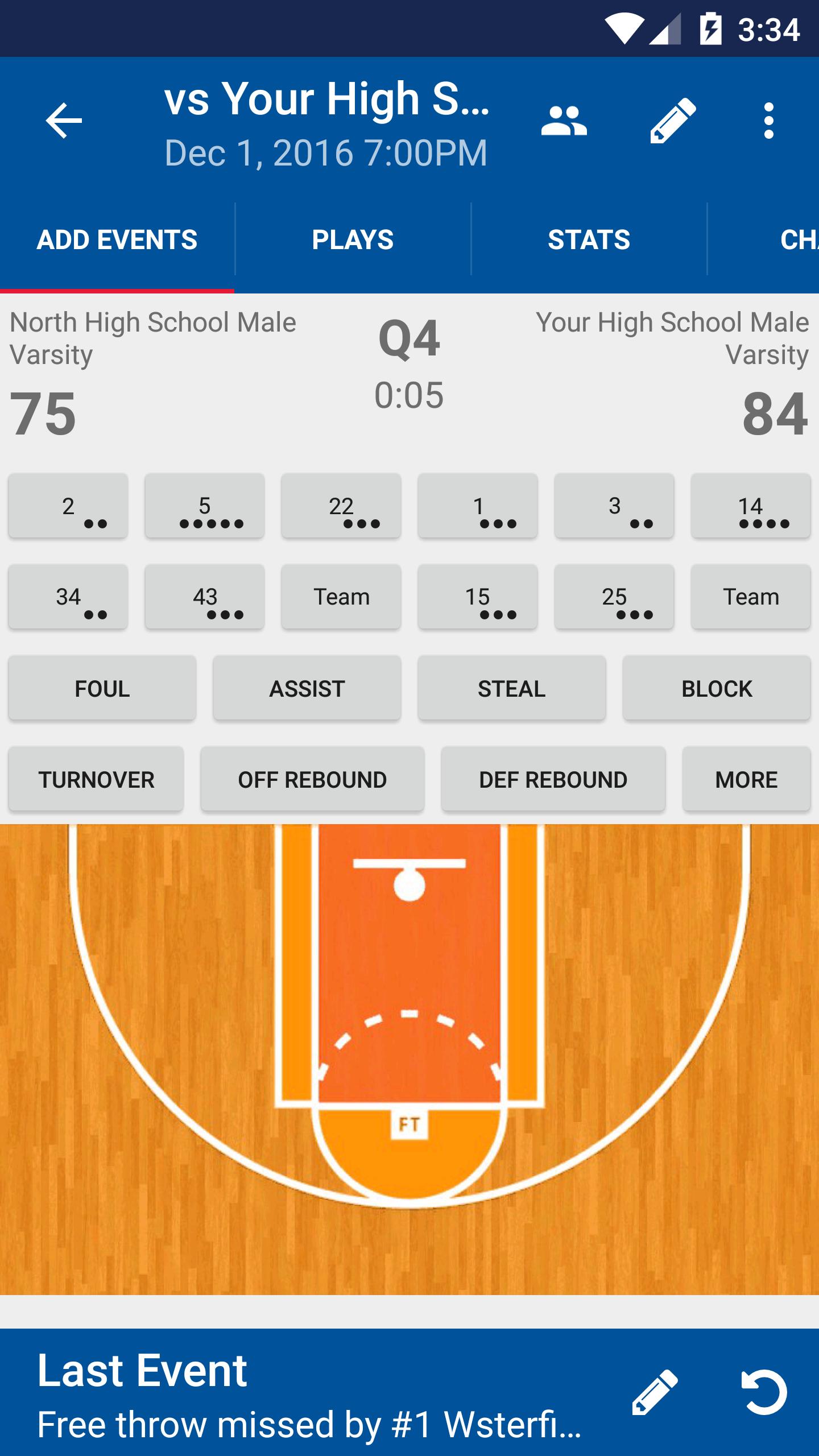Record an ASSIST
This screenshot has width=819, height=1456.
coord(307,688)
